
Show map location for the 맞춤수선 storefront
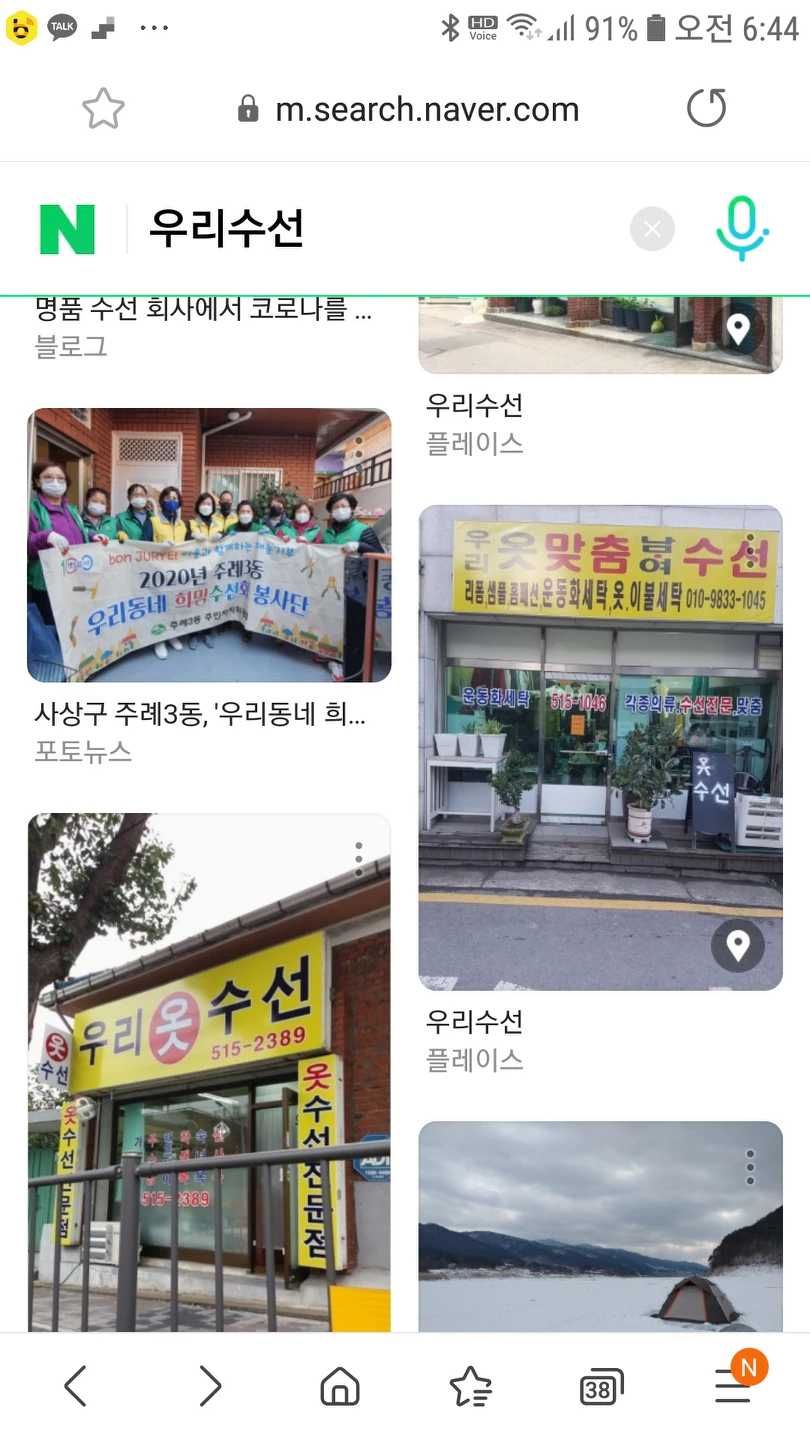pyautogui.click(x=738, y=946)
